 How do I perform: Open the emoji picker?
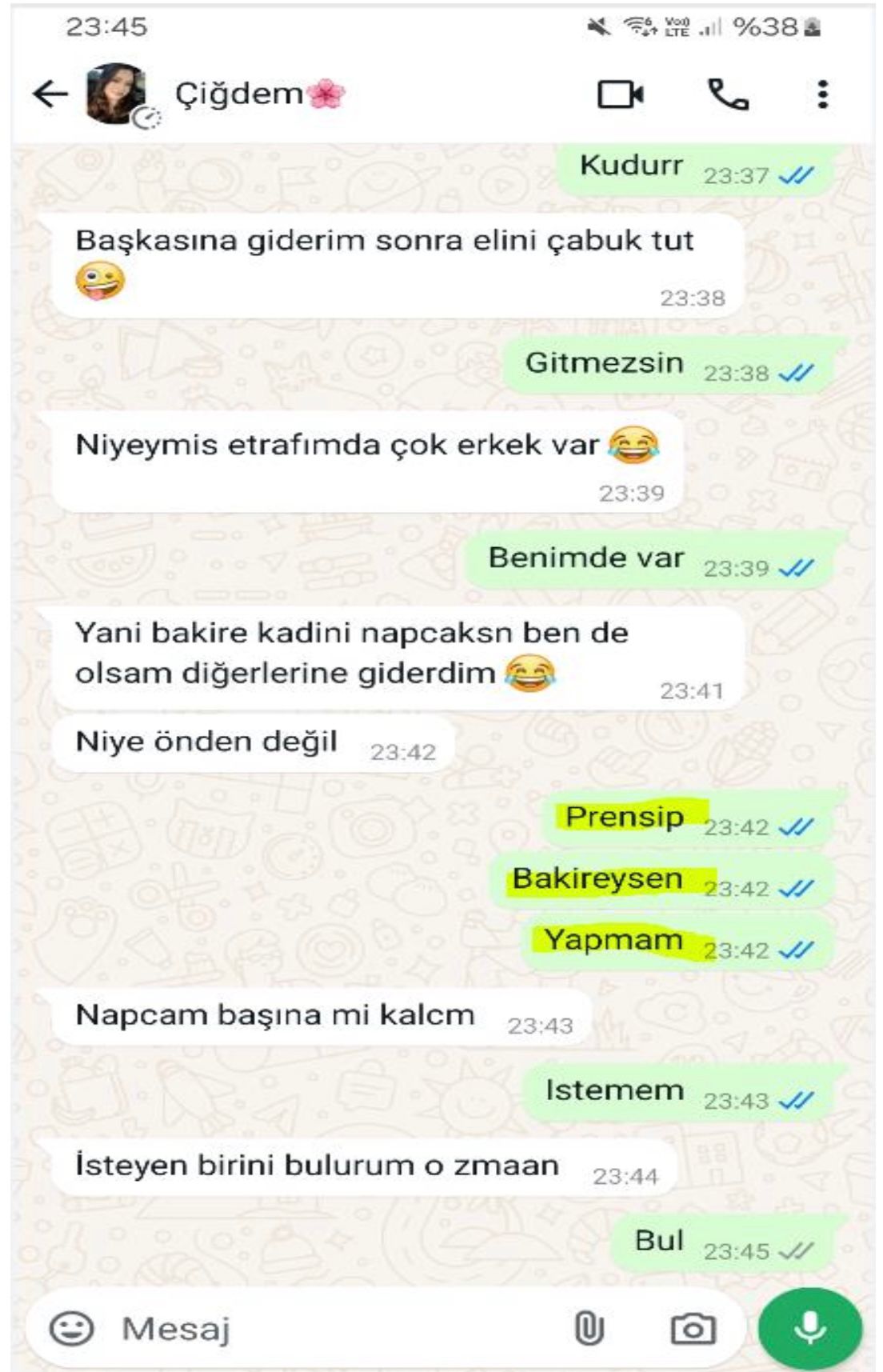click(x=72, y=1329)
